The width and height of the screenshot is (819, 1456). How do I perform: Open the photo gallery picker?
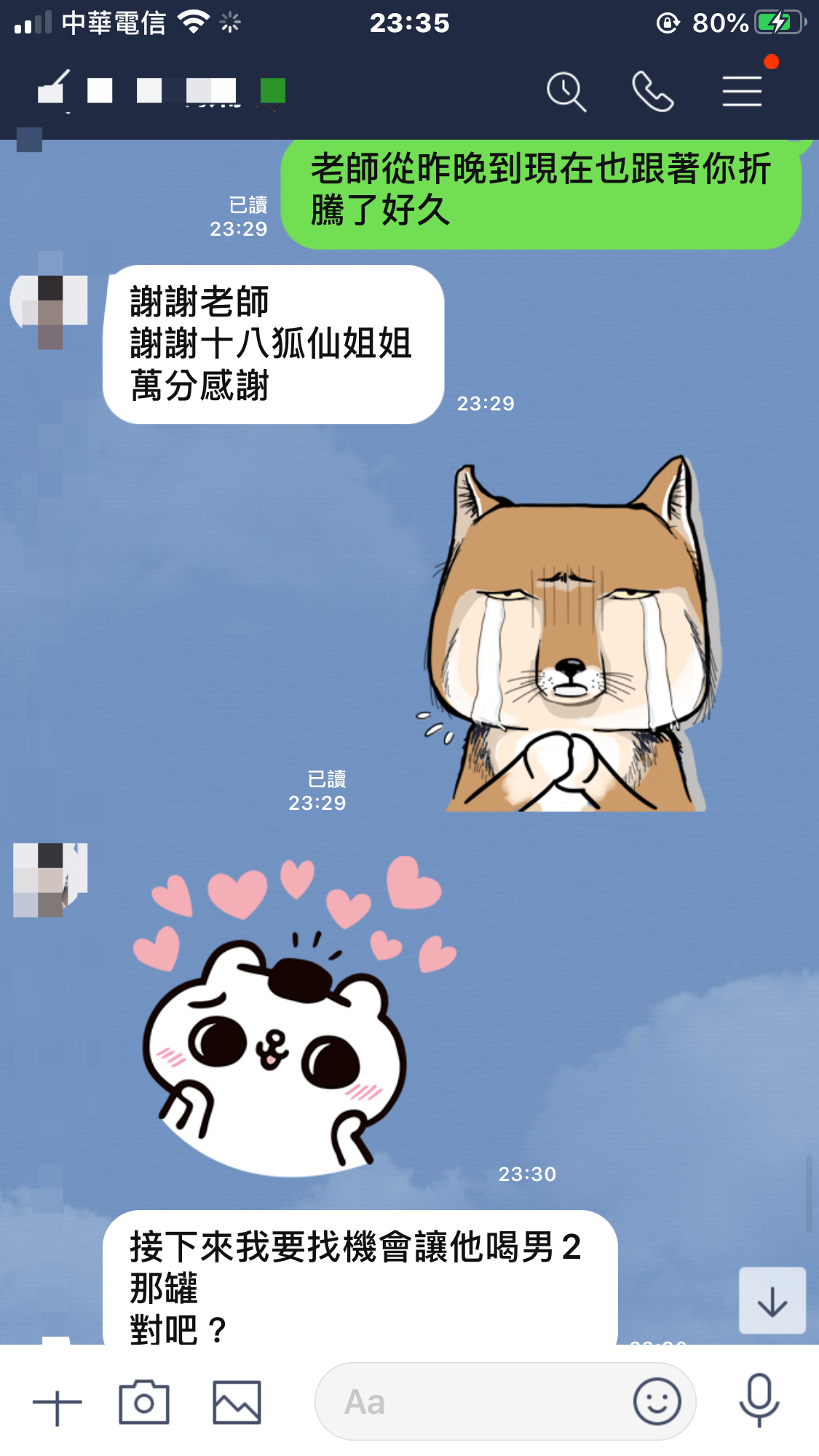click(x=237, y=1402)
